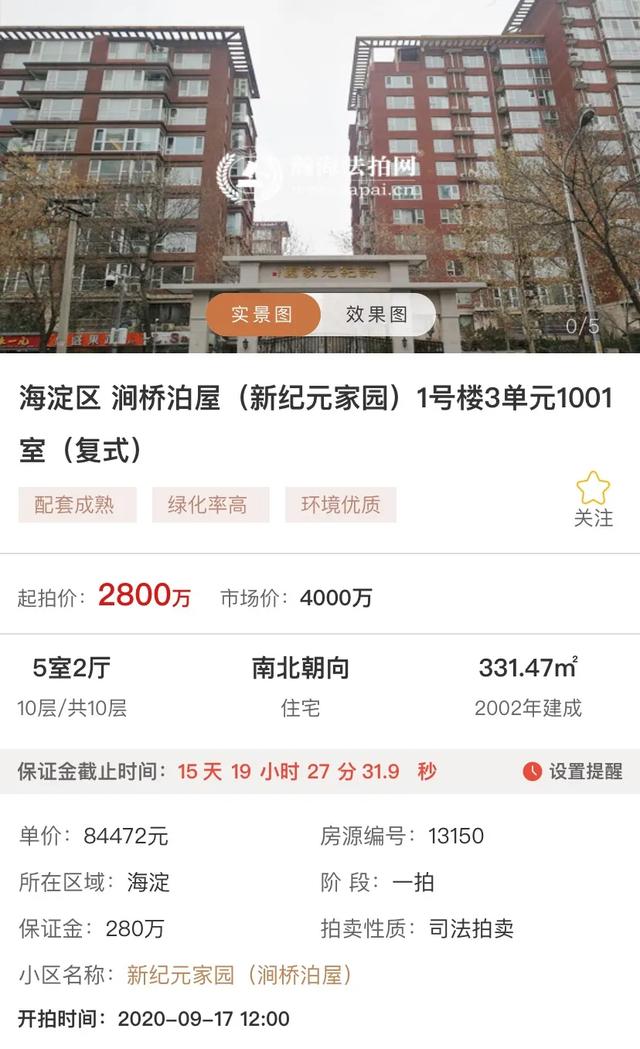Switch to the 效果图 tab
This screenshot has width=640, height=1049.
377,314
